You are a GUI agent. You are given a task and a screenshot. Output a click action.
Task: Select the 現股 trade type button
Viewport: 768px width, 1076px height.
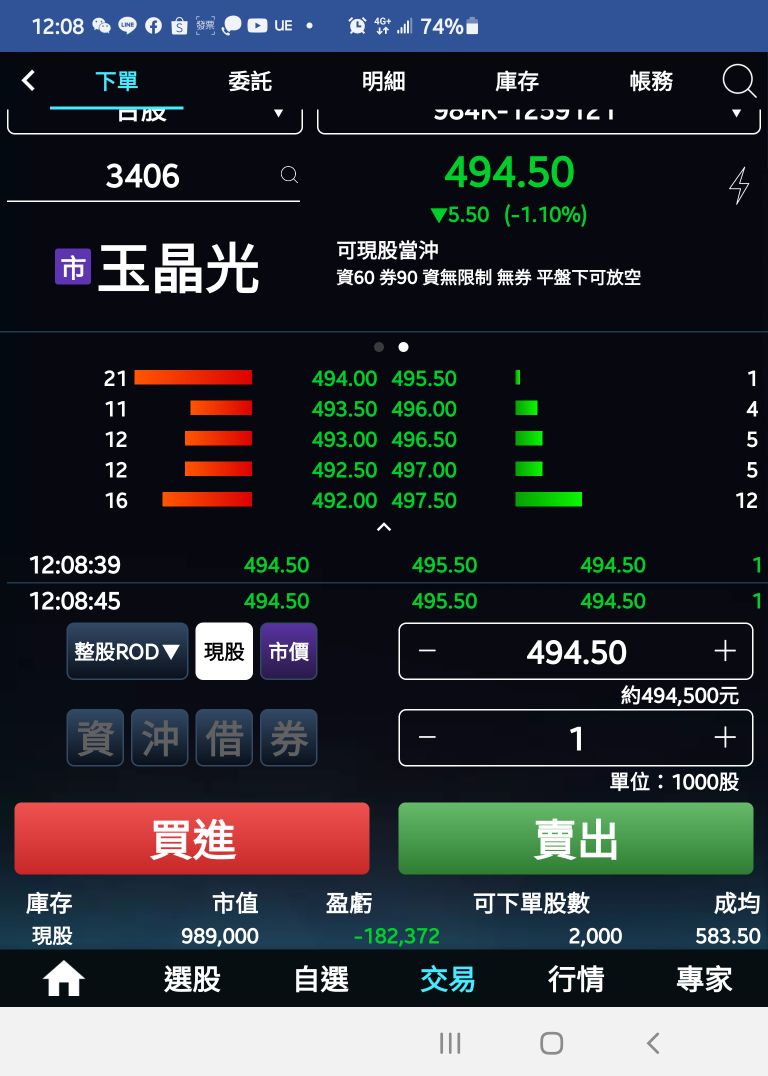pos(224,652)
